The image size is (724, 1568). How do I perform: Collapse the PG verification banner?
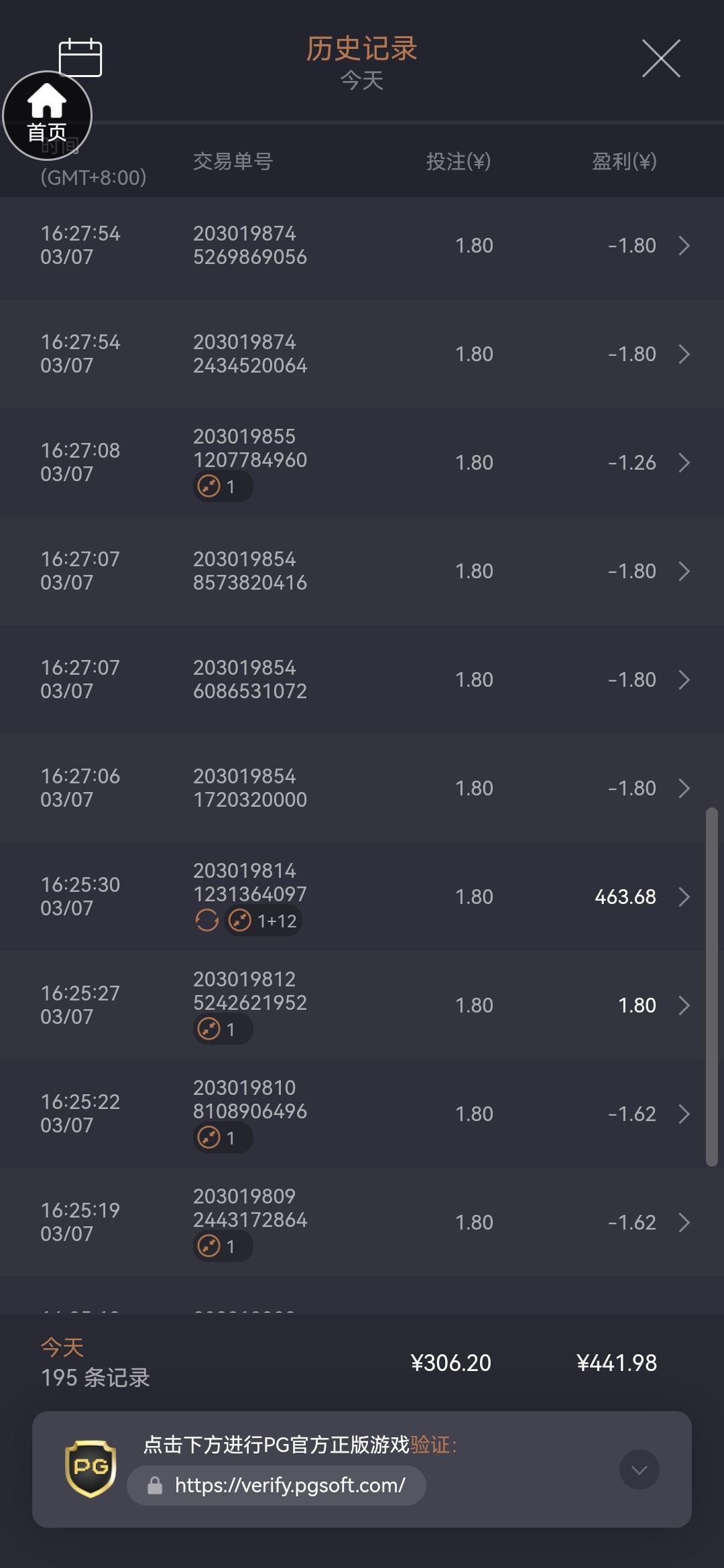639,1469
